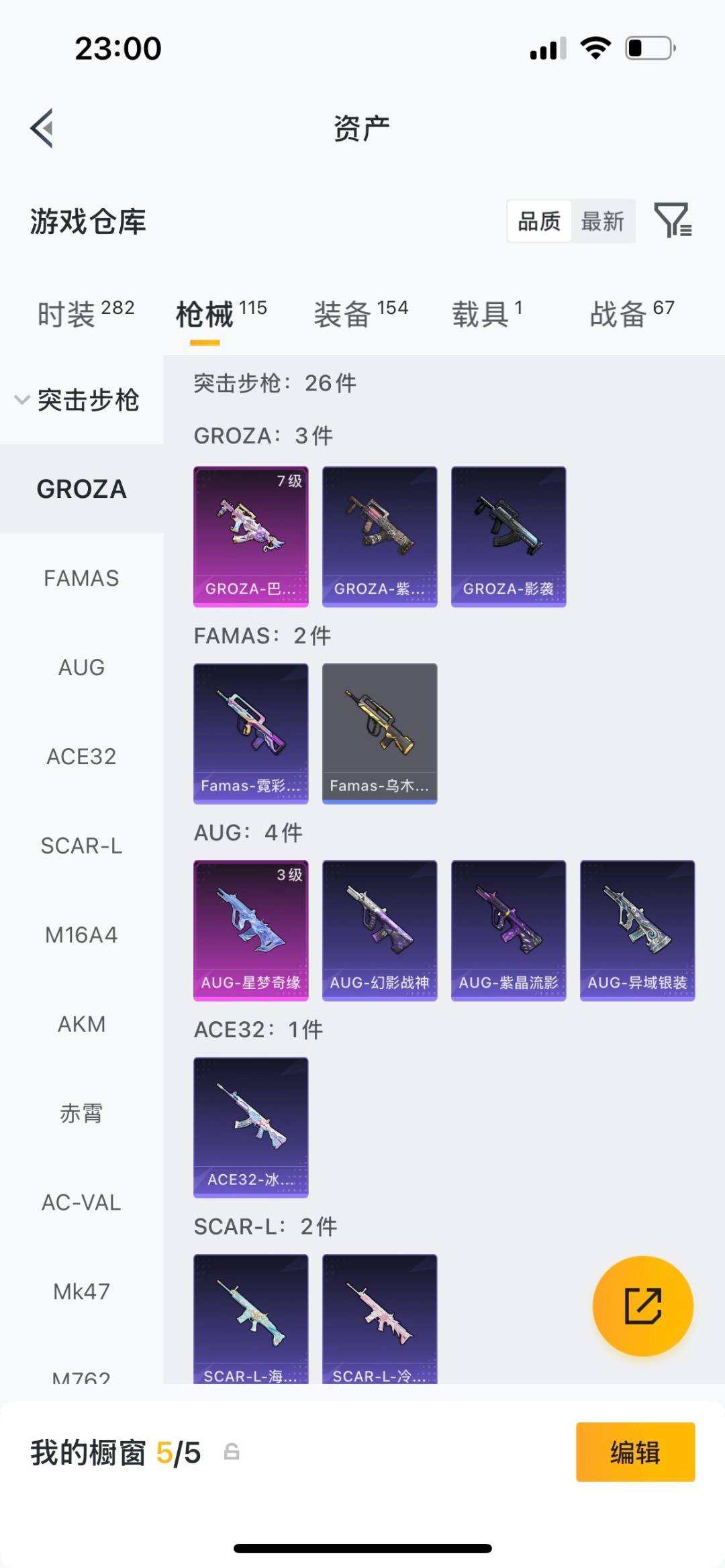Switch to the 战备 tab
This screenshot has width=725, height=1568.
[632, 313]
